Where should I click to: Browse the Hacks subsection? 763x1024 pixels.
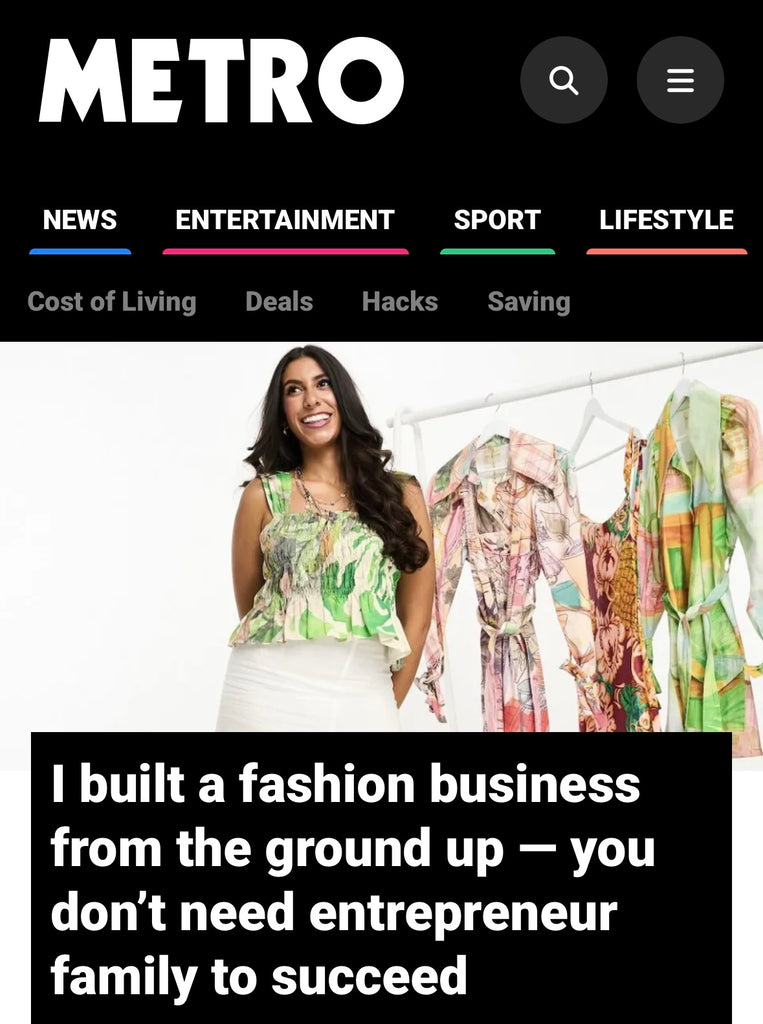(400, 301)
